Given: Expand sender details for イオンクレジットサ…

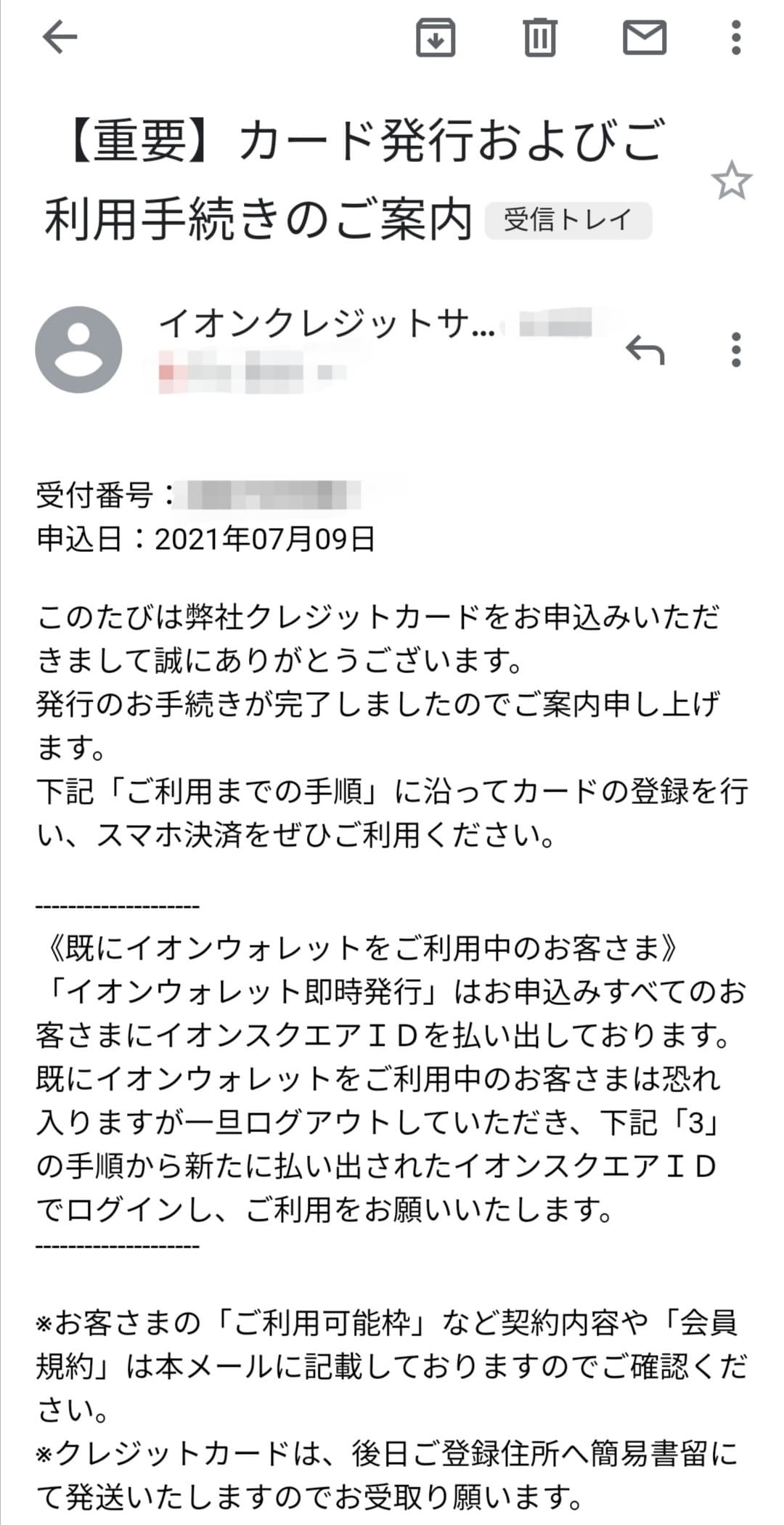Looking at the screenshot, I should (x=327, y=324).
